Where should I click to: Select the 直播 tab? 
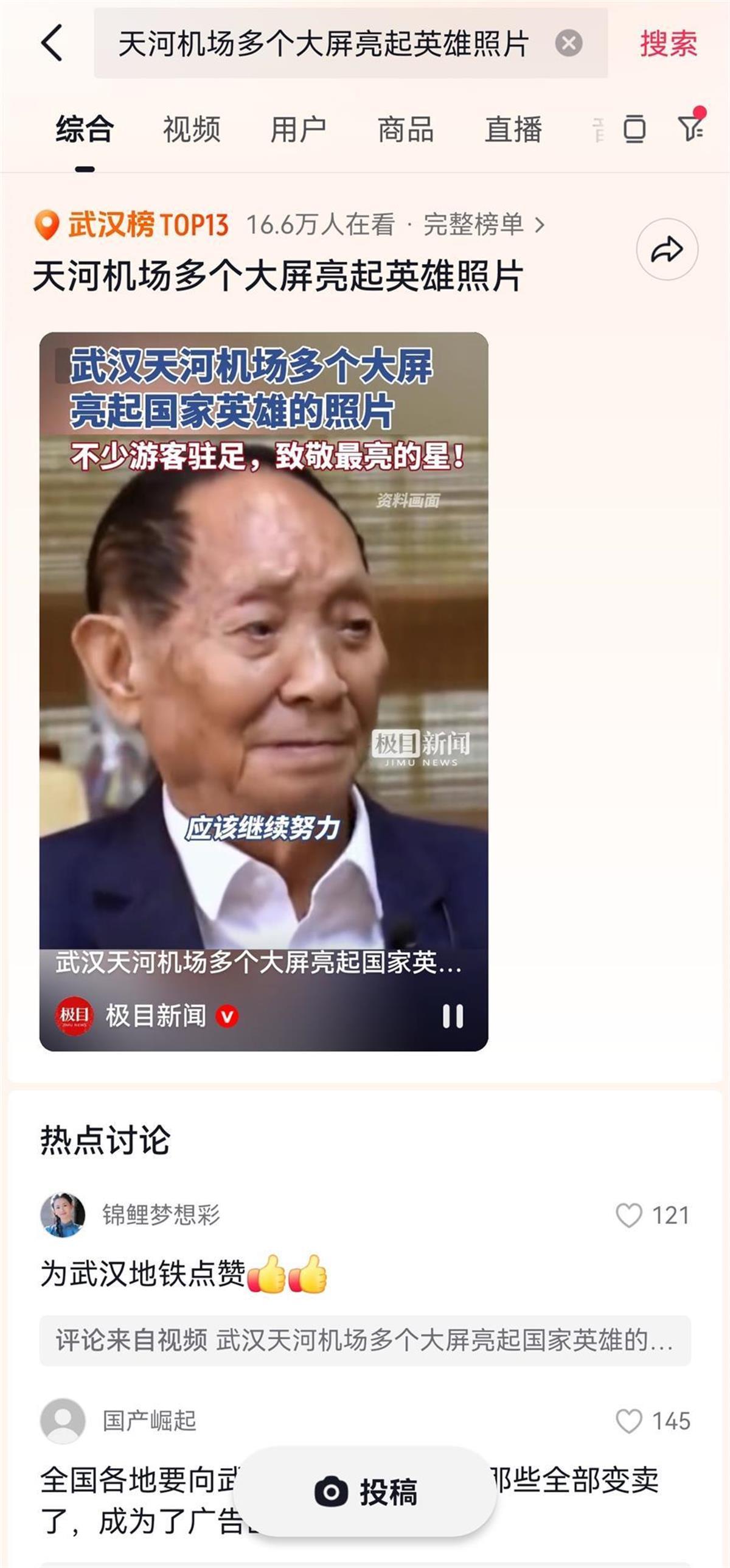pyautogui.click(x=513, y=130)
